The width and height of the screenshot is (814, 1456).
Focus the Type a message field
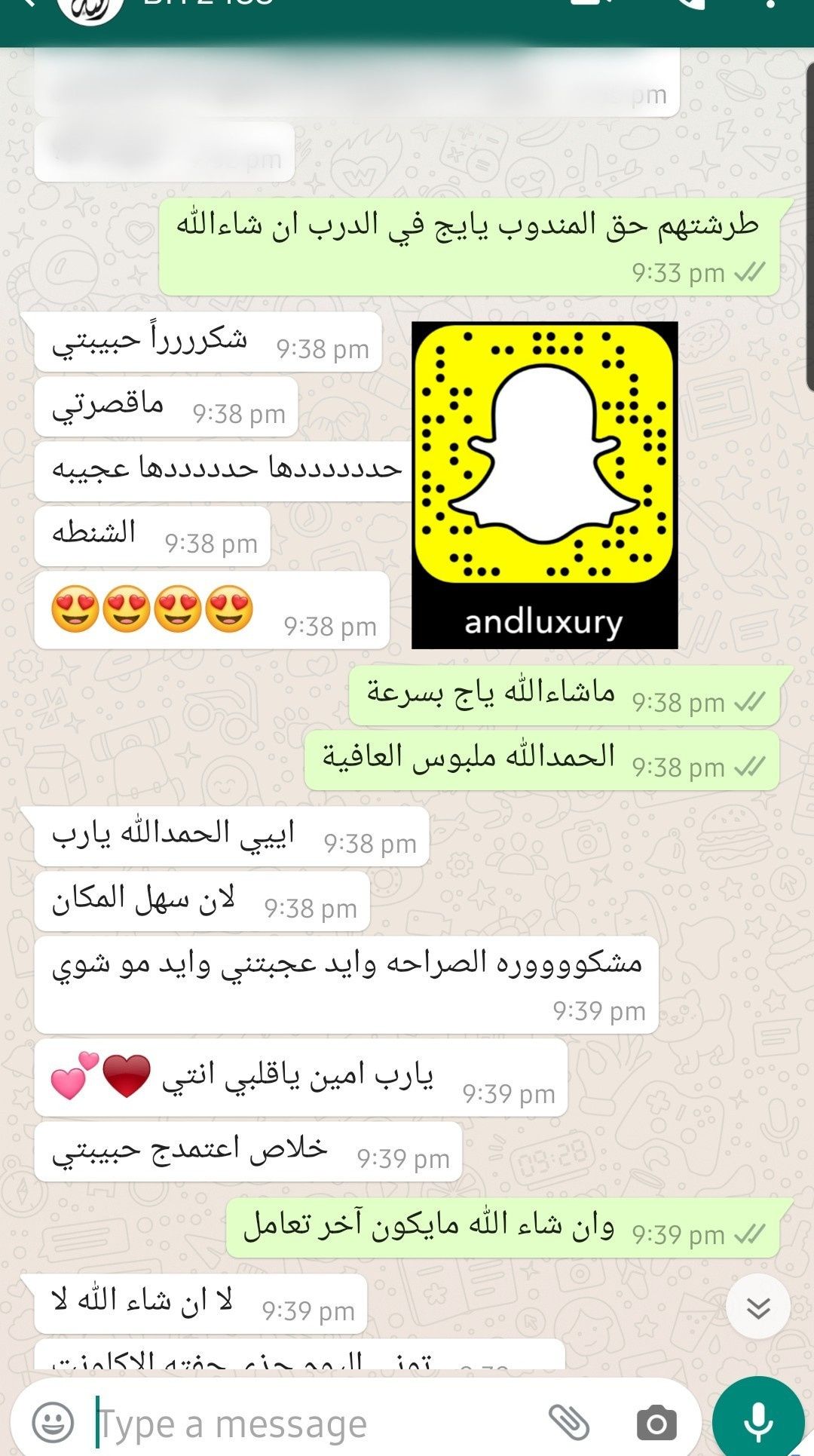[x=301, y=1424]
